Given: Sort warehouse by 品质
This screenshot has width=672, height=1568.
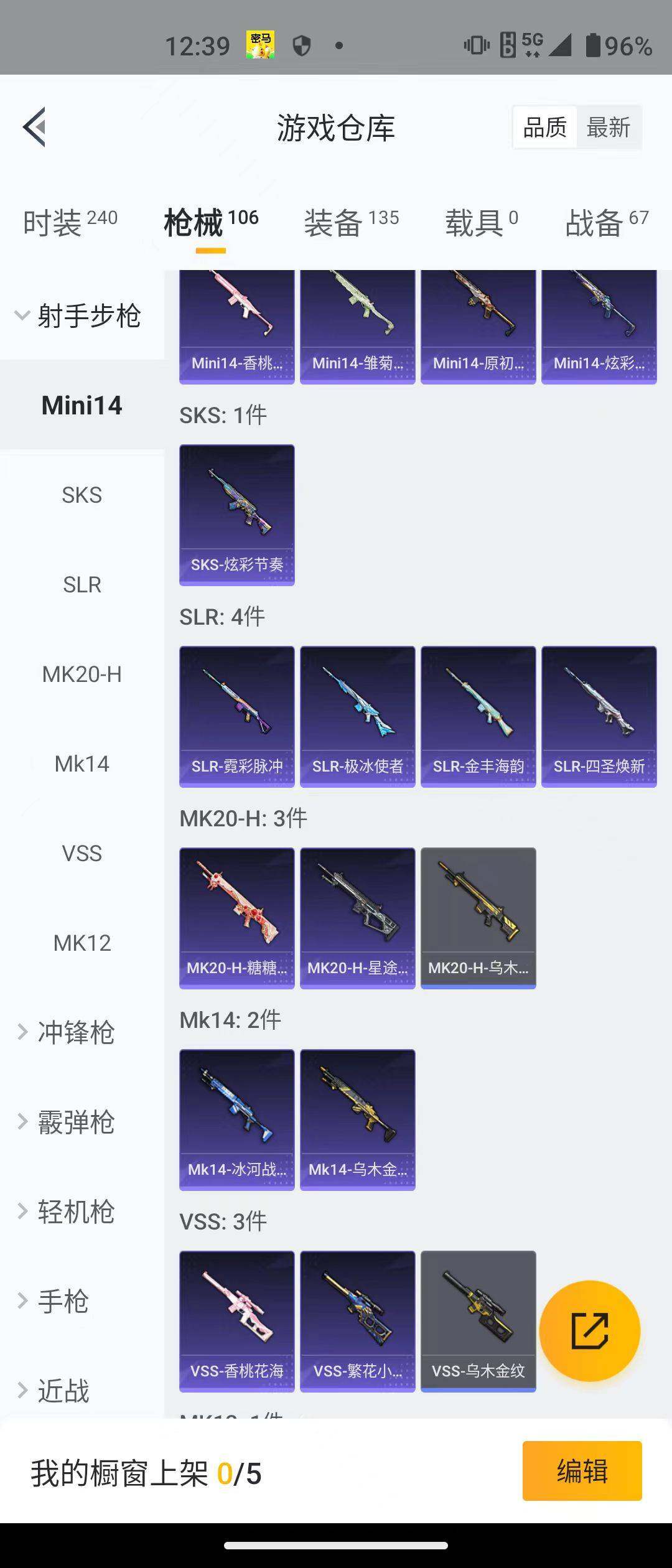Looking at the screenshot, I should click(x=544, y=128).
